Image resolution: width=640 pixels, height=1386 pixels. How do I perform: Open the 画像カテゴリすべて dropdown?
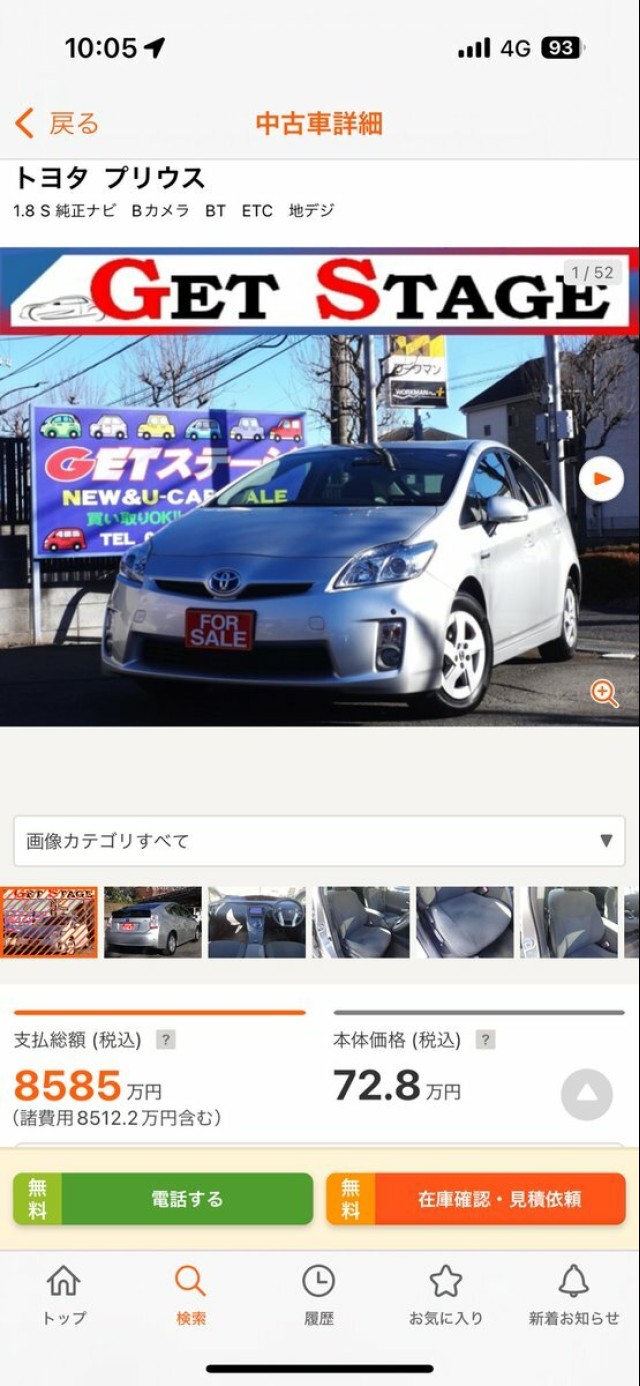tap(319, 841)
